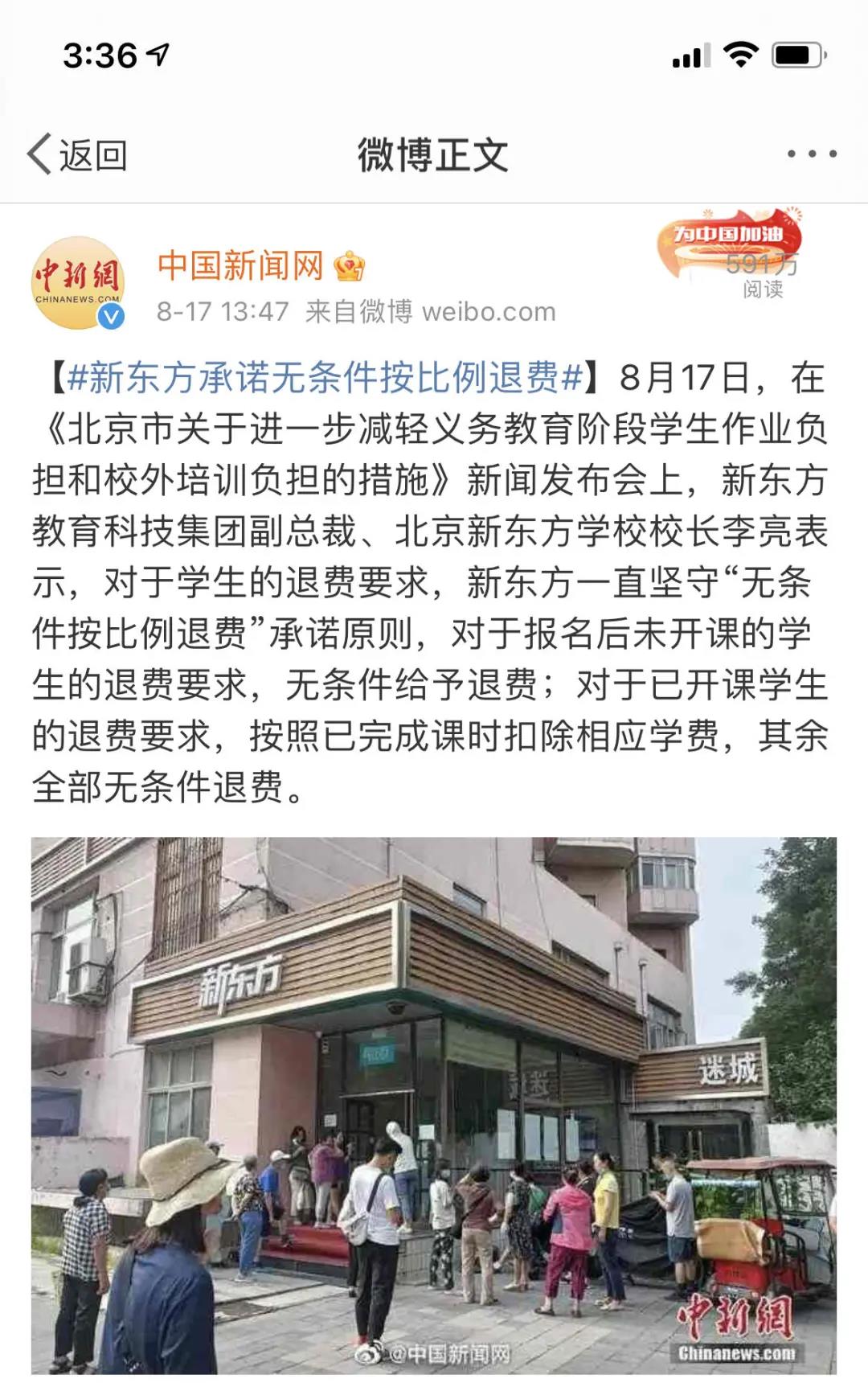Go back with the 返回 button
868x1391 pixels.
tap(77, 154)
